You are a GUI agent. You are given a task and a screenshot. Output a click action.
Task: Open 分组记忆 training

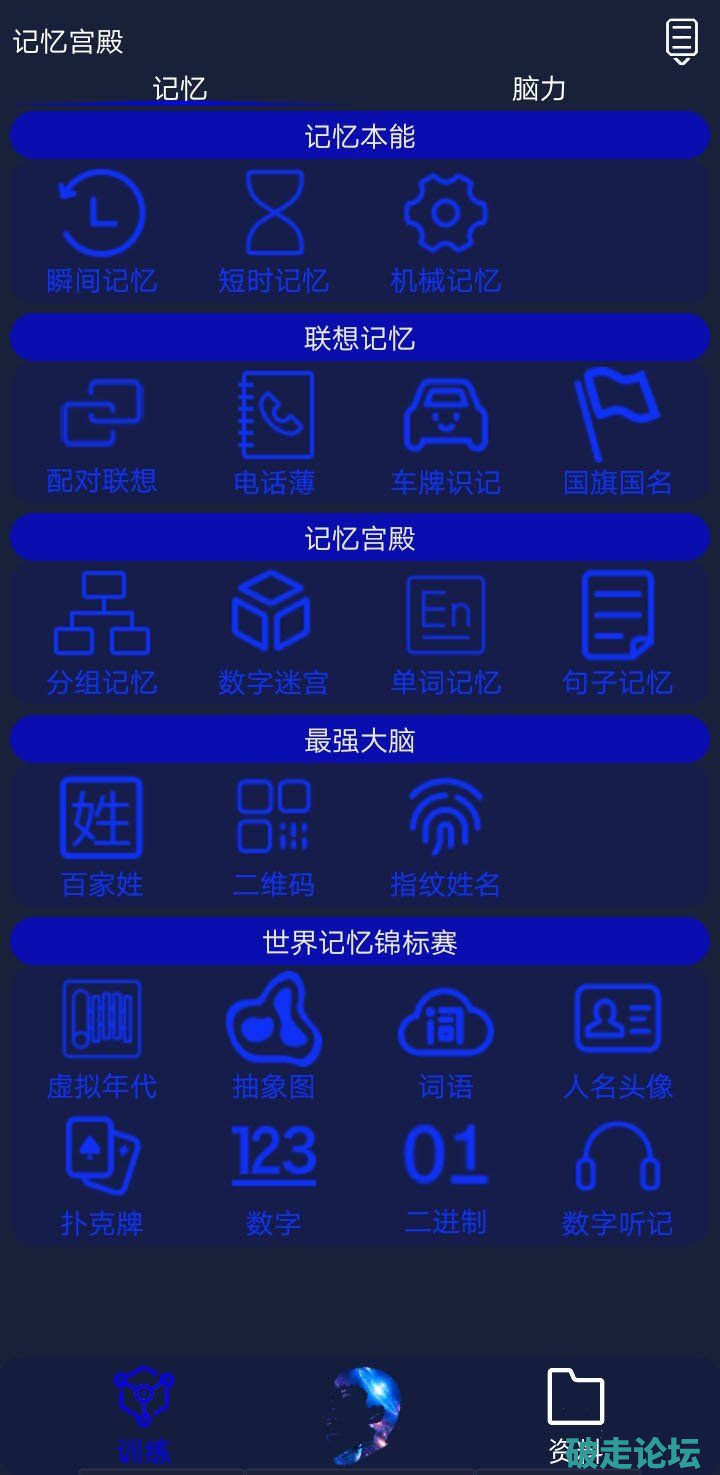(x=102, y=632)
